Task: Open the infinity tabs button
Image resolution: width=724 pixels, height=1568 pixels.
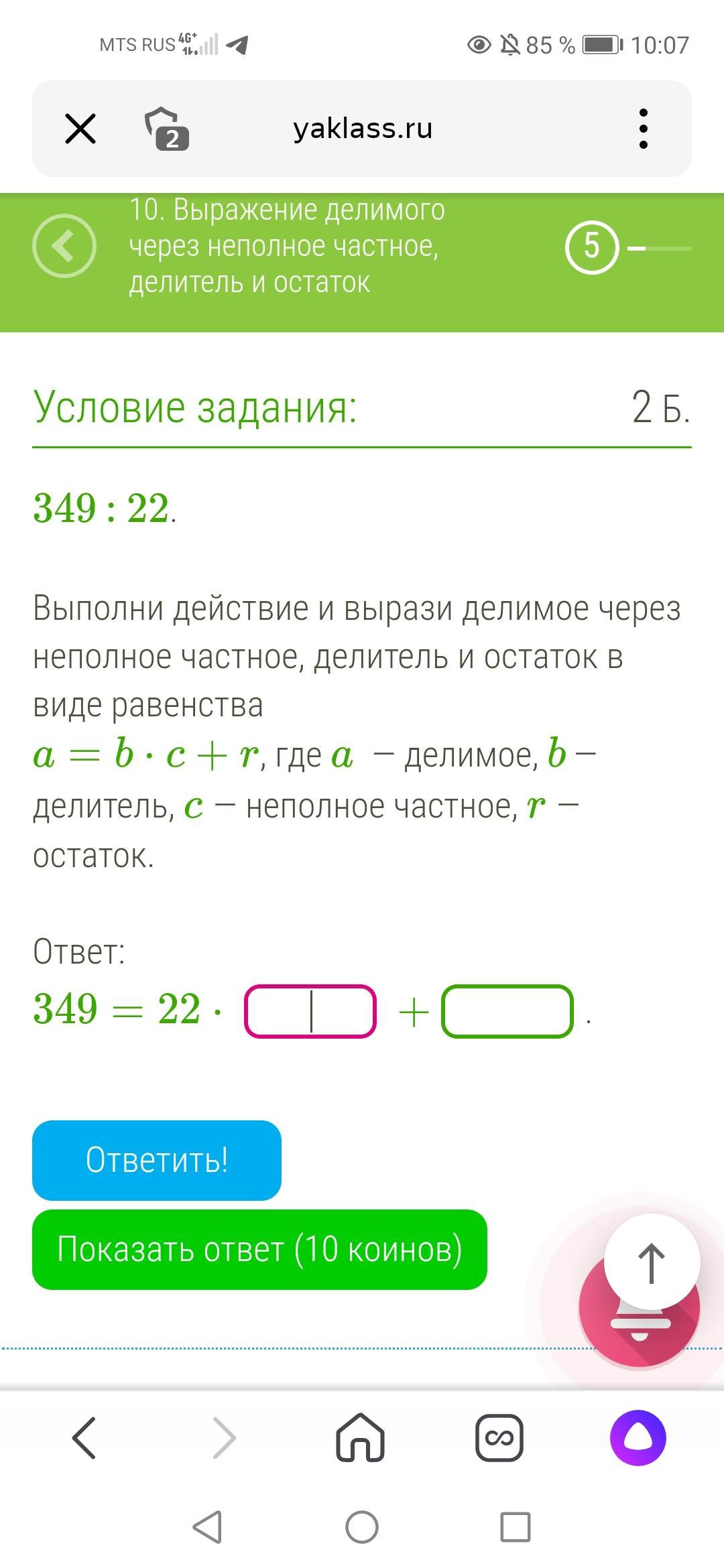Action: coord(499,1437)
